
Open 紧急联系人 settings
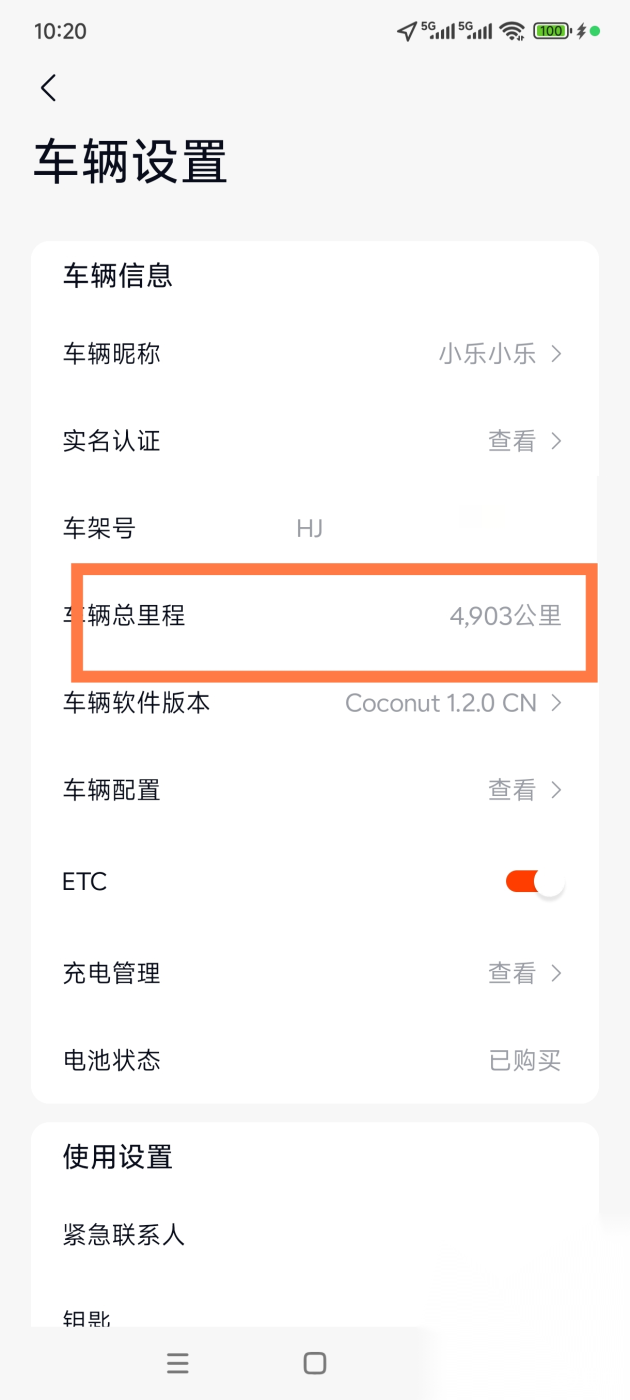point(314,1235)
